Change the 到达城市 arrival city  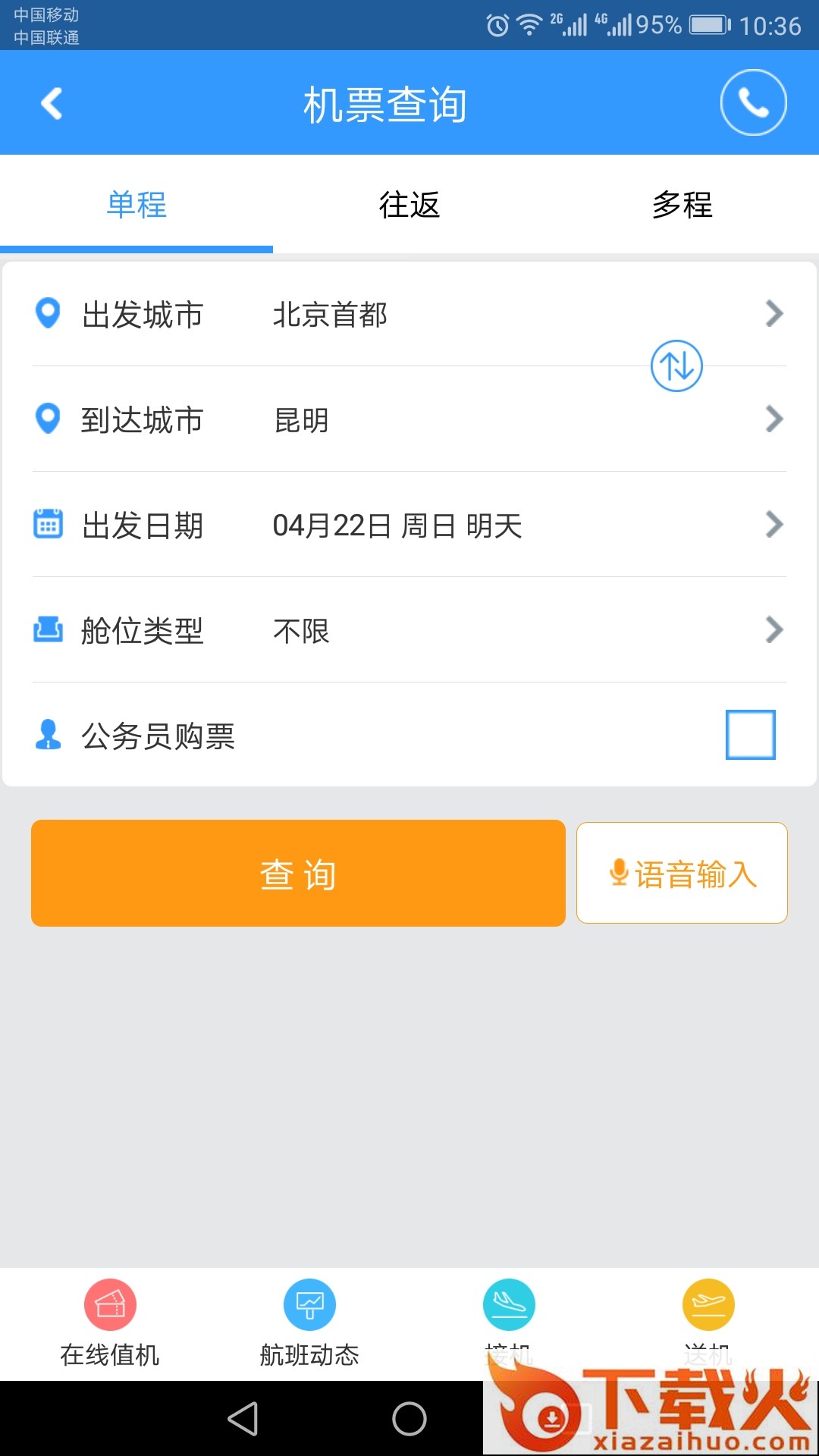point(409,419)
